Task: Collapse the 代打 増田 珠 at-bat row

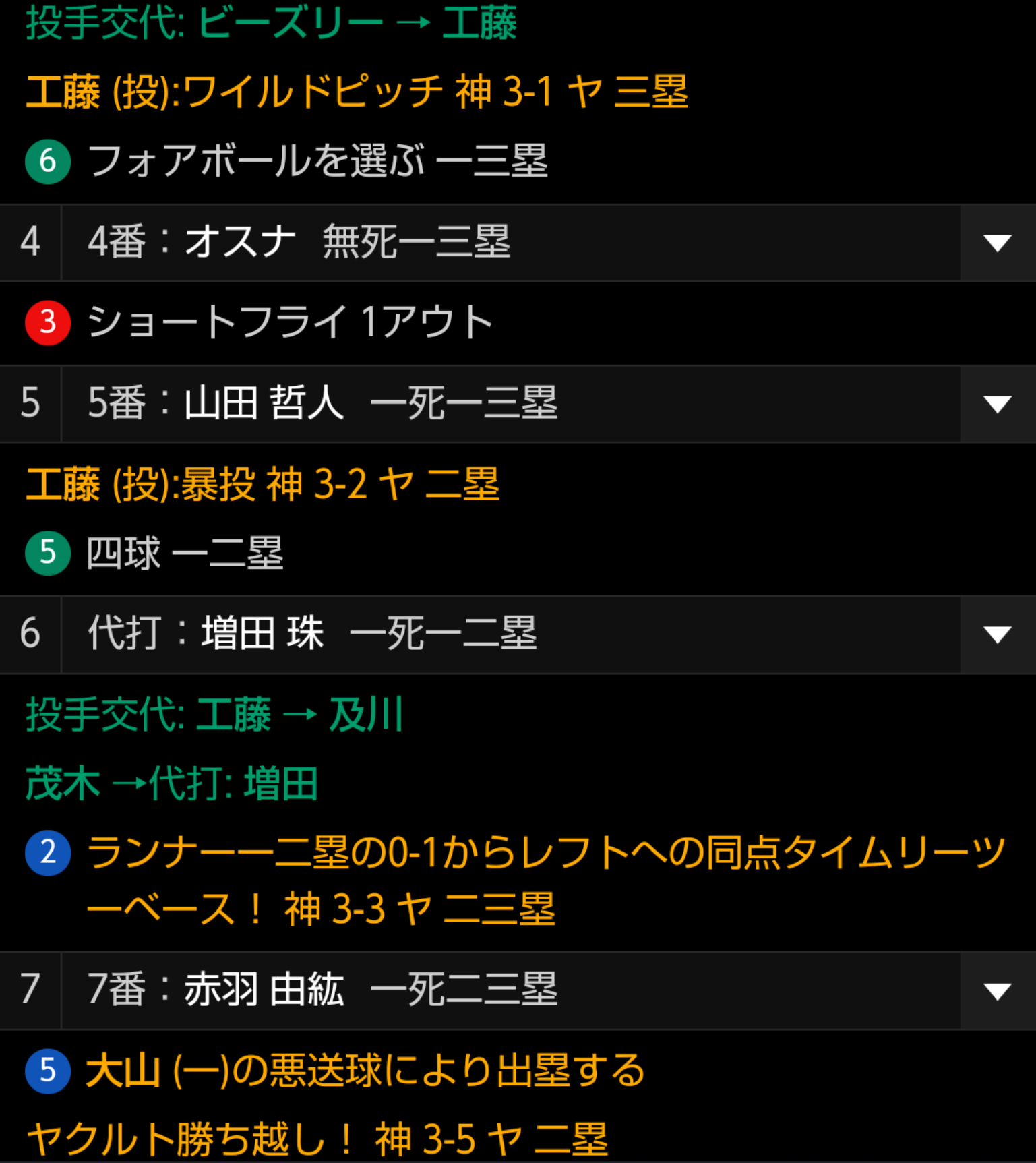Action: [x=997, y=634]
